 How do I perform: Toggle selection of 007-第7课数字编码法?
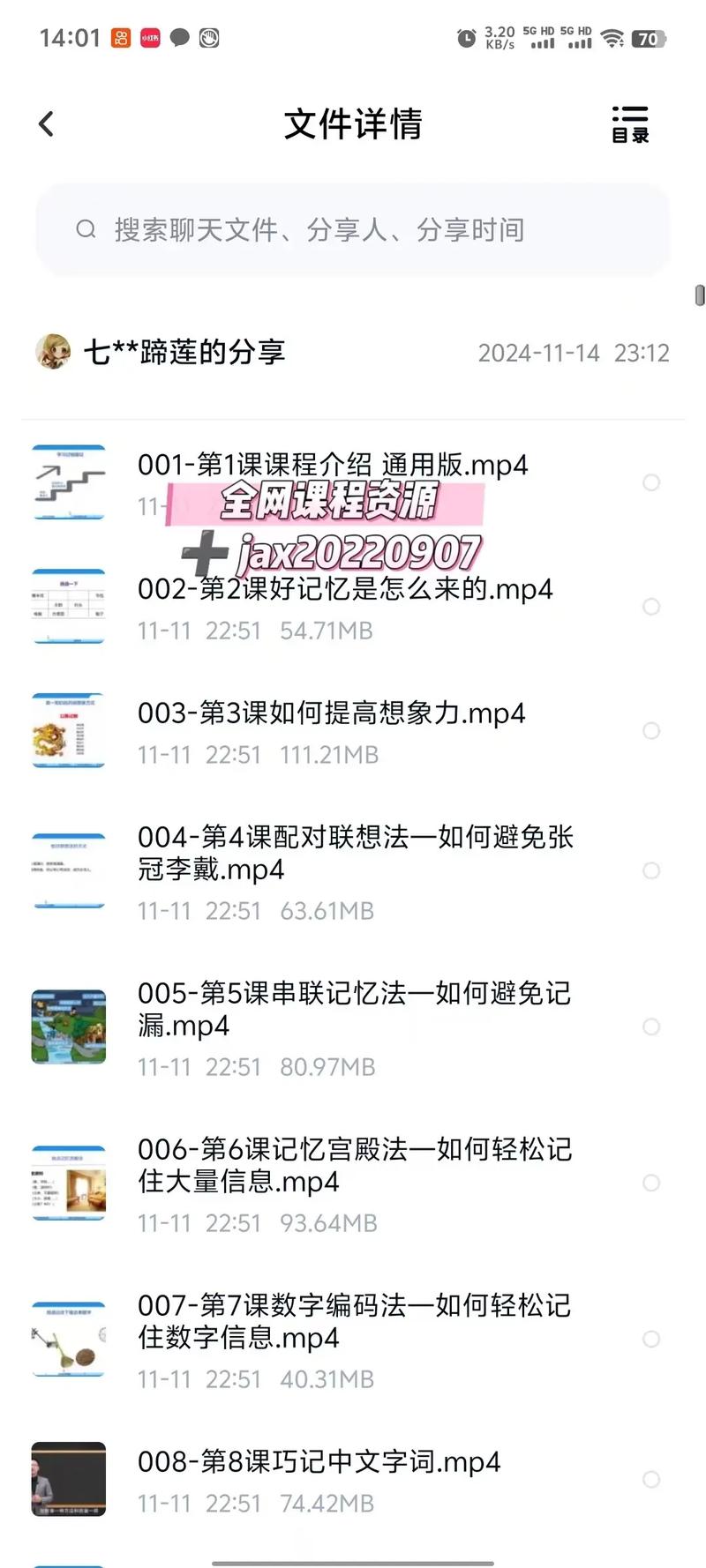[x=651, y=1339]
